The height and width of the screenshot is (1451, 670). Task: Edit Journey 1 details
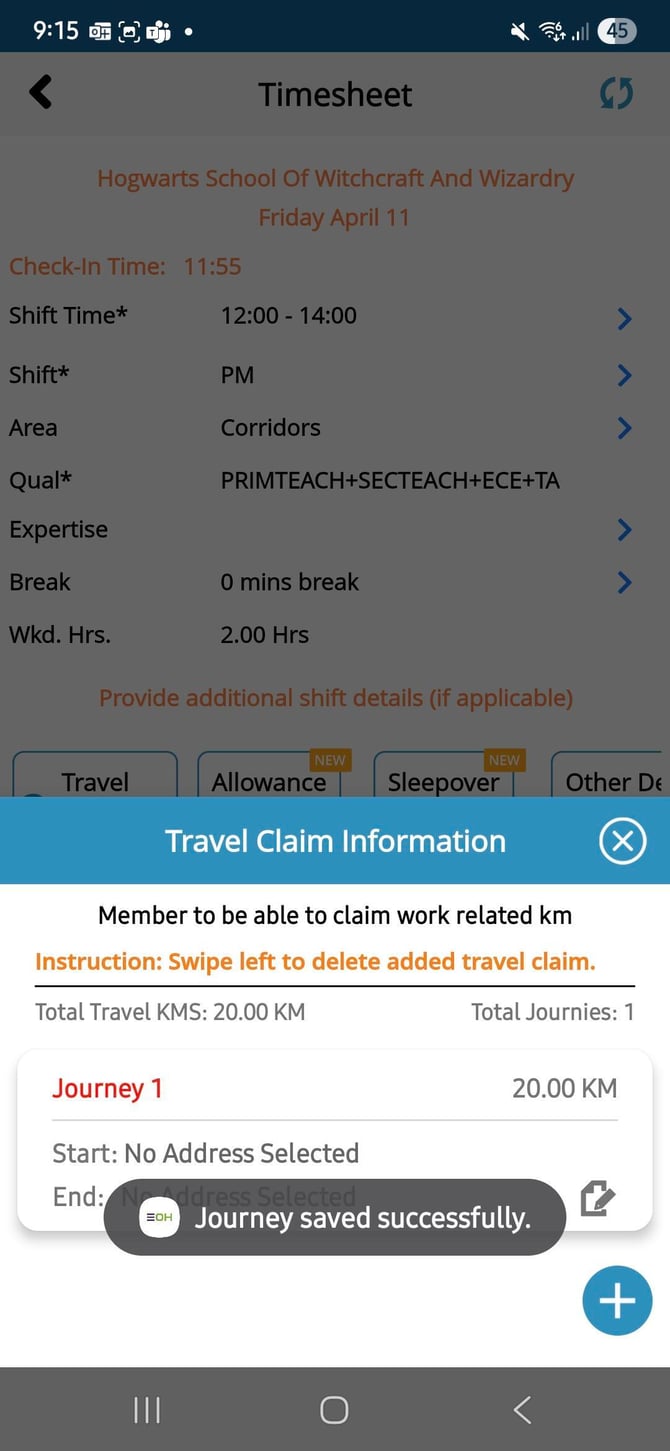coord(597,1197)
